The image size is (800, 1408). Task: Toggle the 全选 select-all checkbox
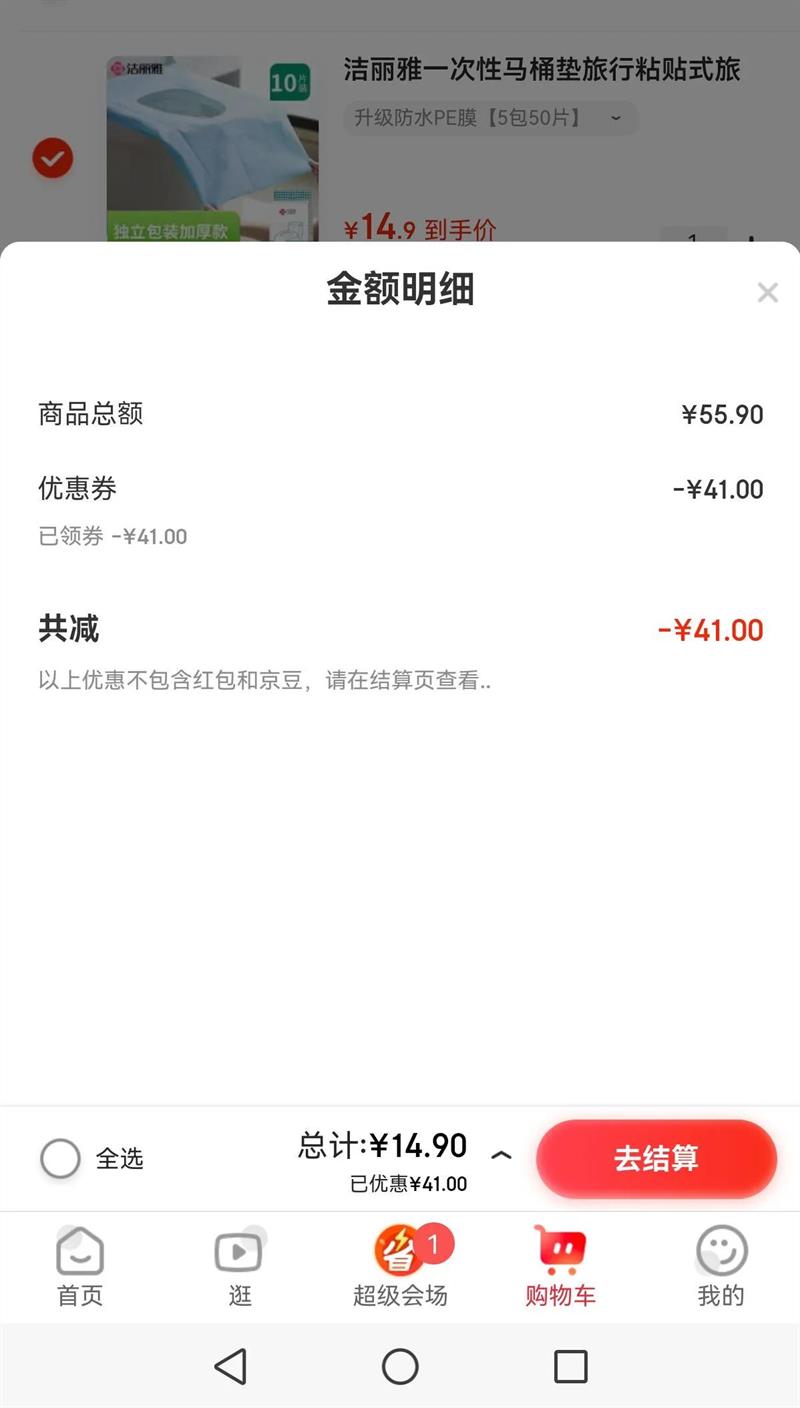60,1159
